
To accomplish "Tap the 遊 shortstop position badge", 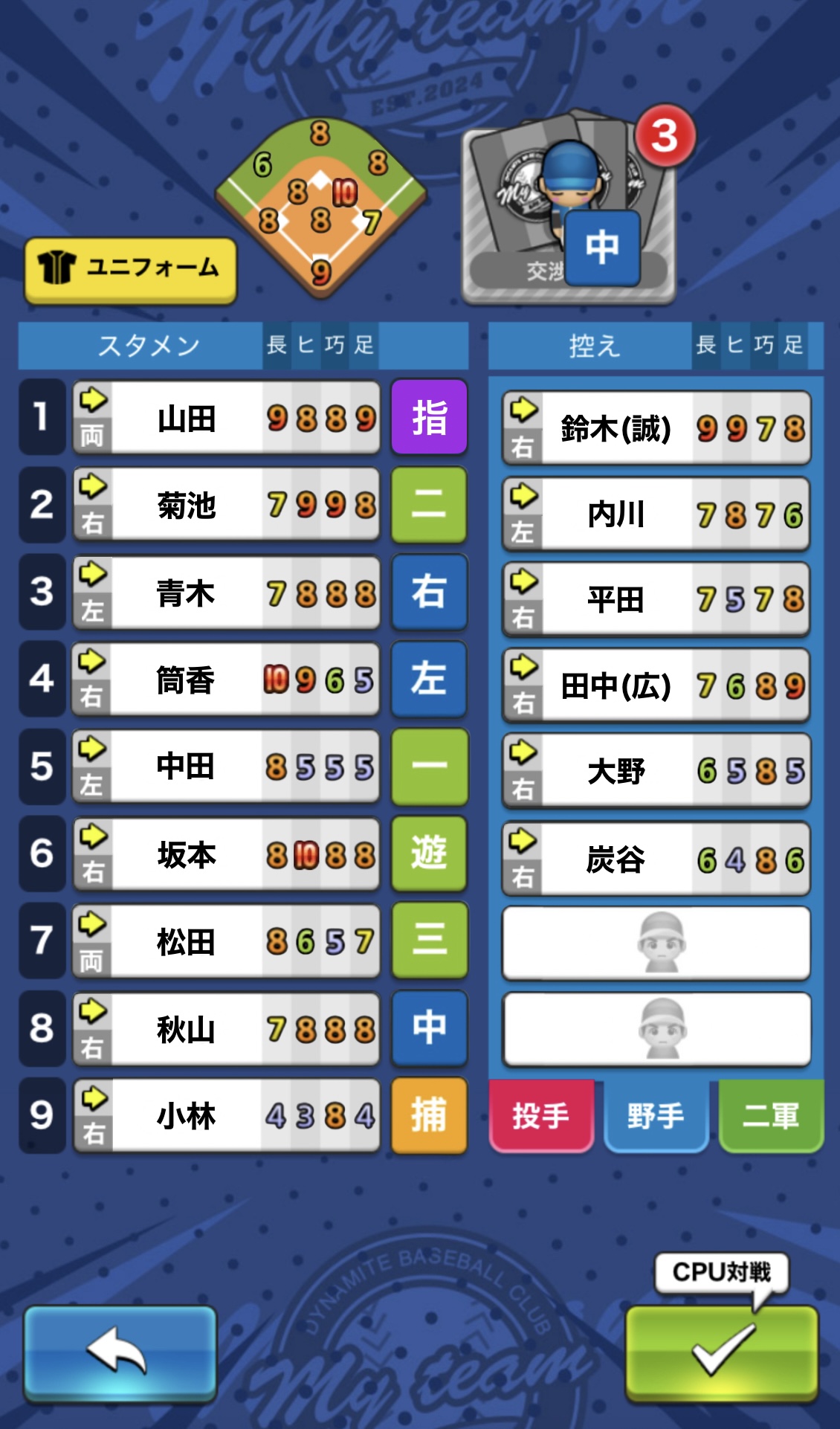I will coord(429,854).
